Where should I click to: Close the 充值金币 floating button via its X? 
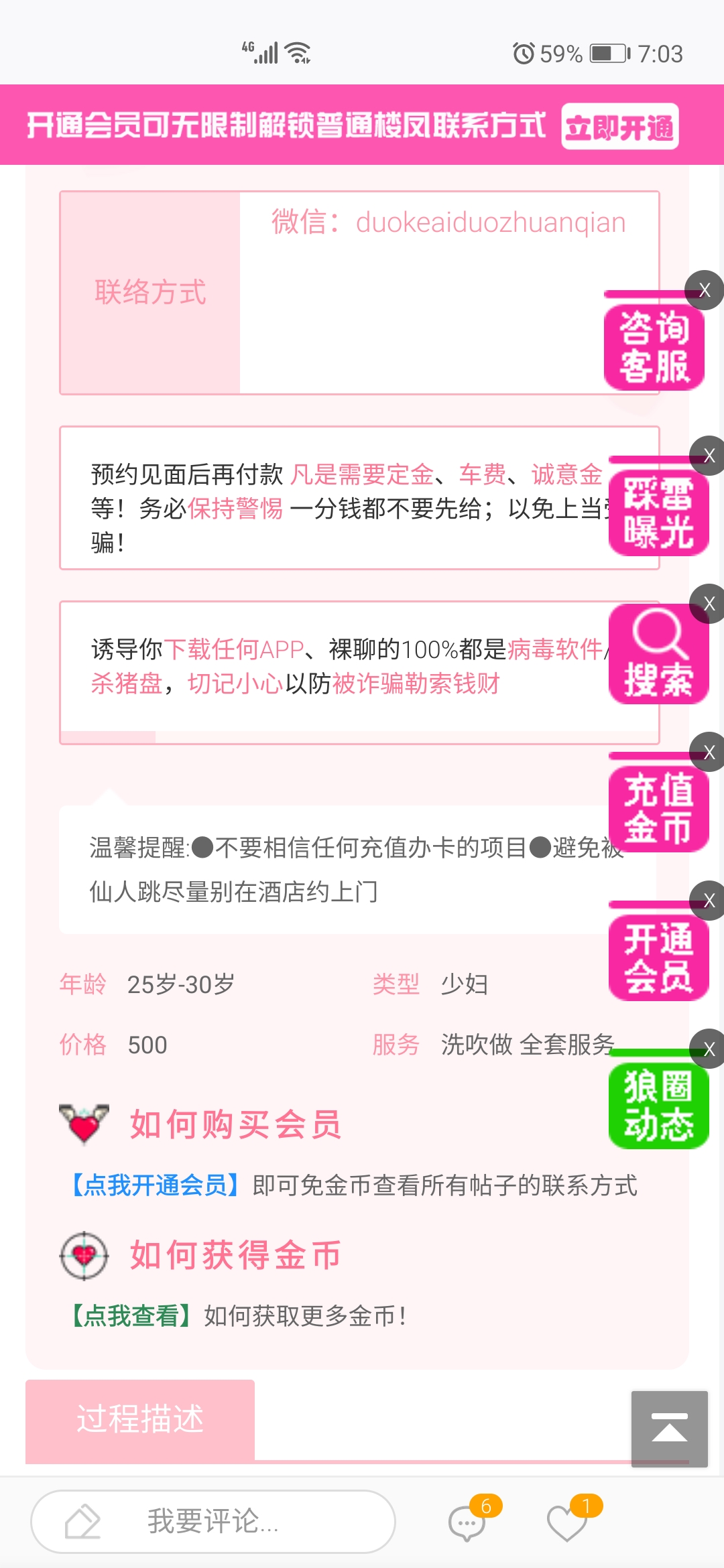[x=709, y=753]
